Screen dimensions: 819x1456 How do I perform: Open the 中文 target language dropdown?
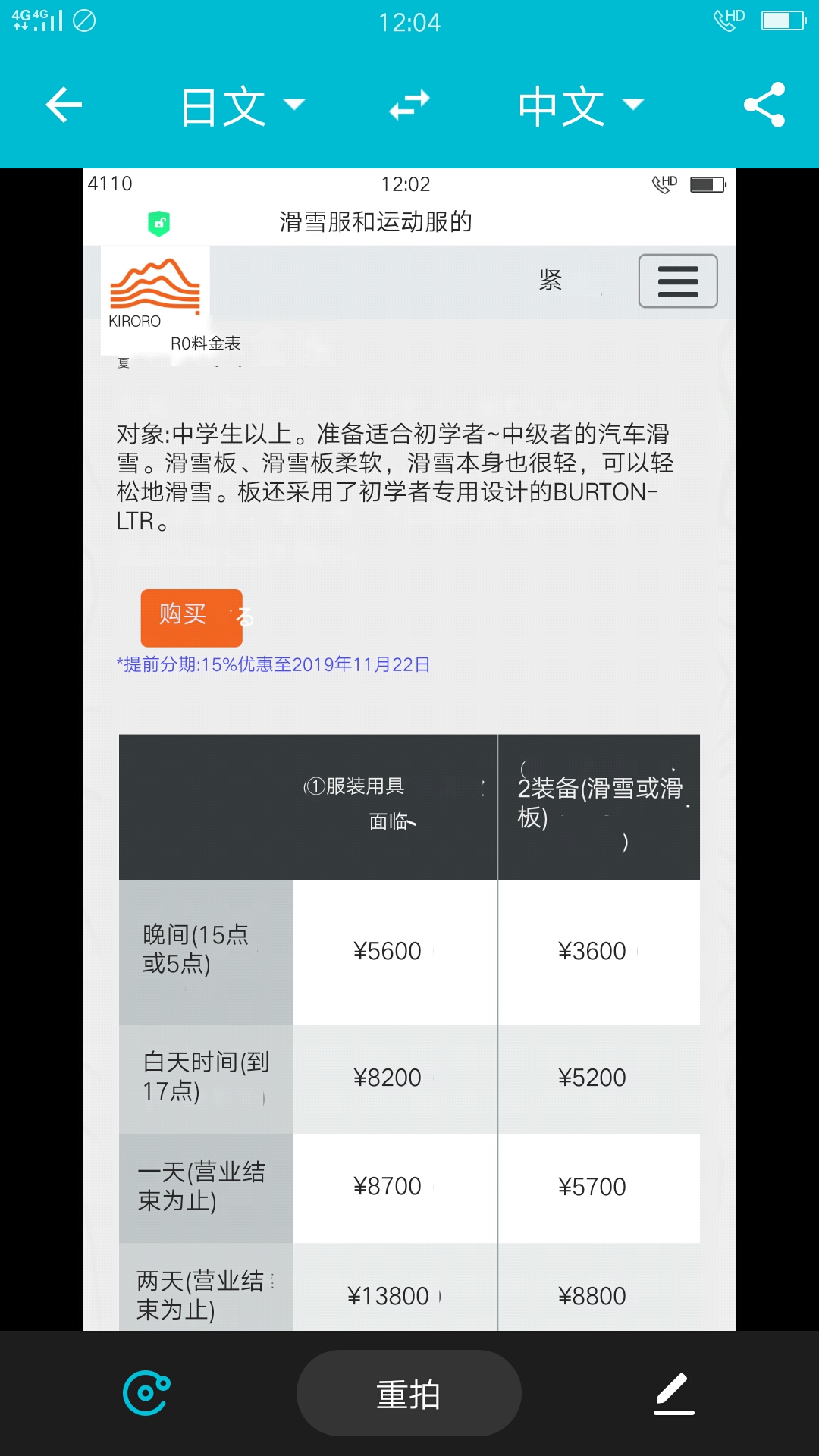tap(581, 105)
